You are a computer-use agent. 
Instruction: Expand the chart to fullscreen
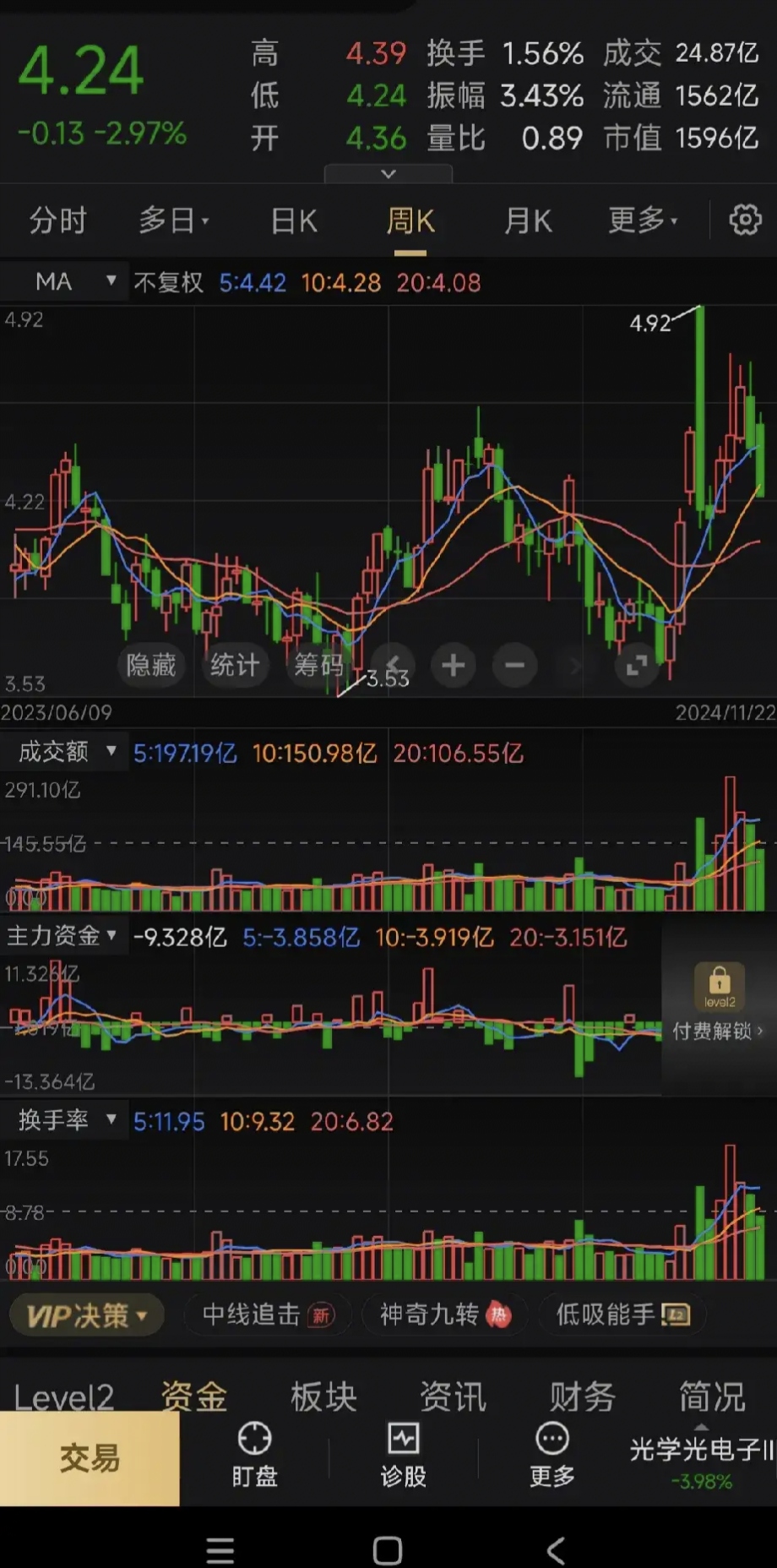(636, 666)
